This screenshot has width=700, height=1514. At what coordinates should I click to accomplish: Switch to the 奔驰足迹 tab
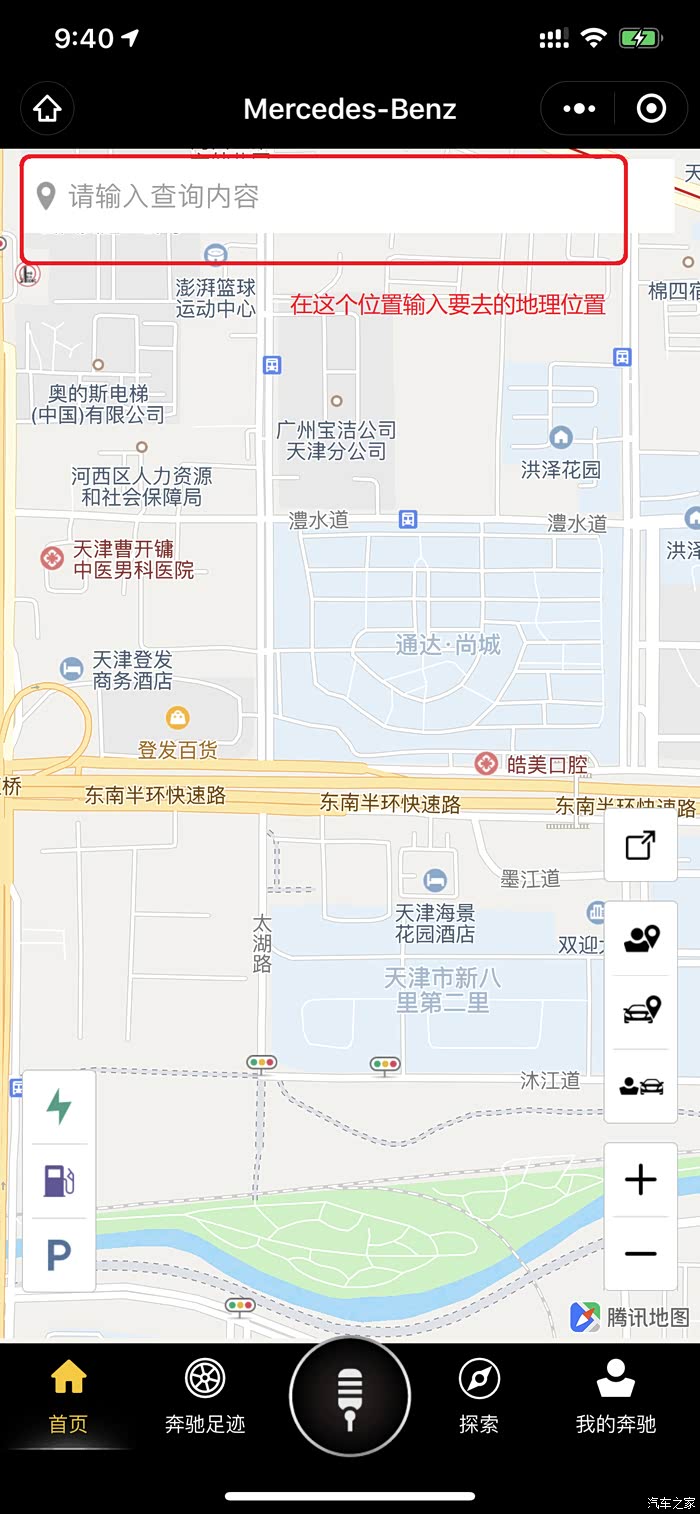pyautogui.click(x=205, y=1396)
